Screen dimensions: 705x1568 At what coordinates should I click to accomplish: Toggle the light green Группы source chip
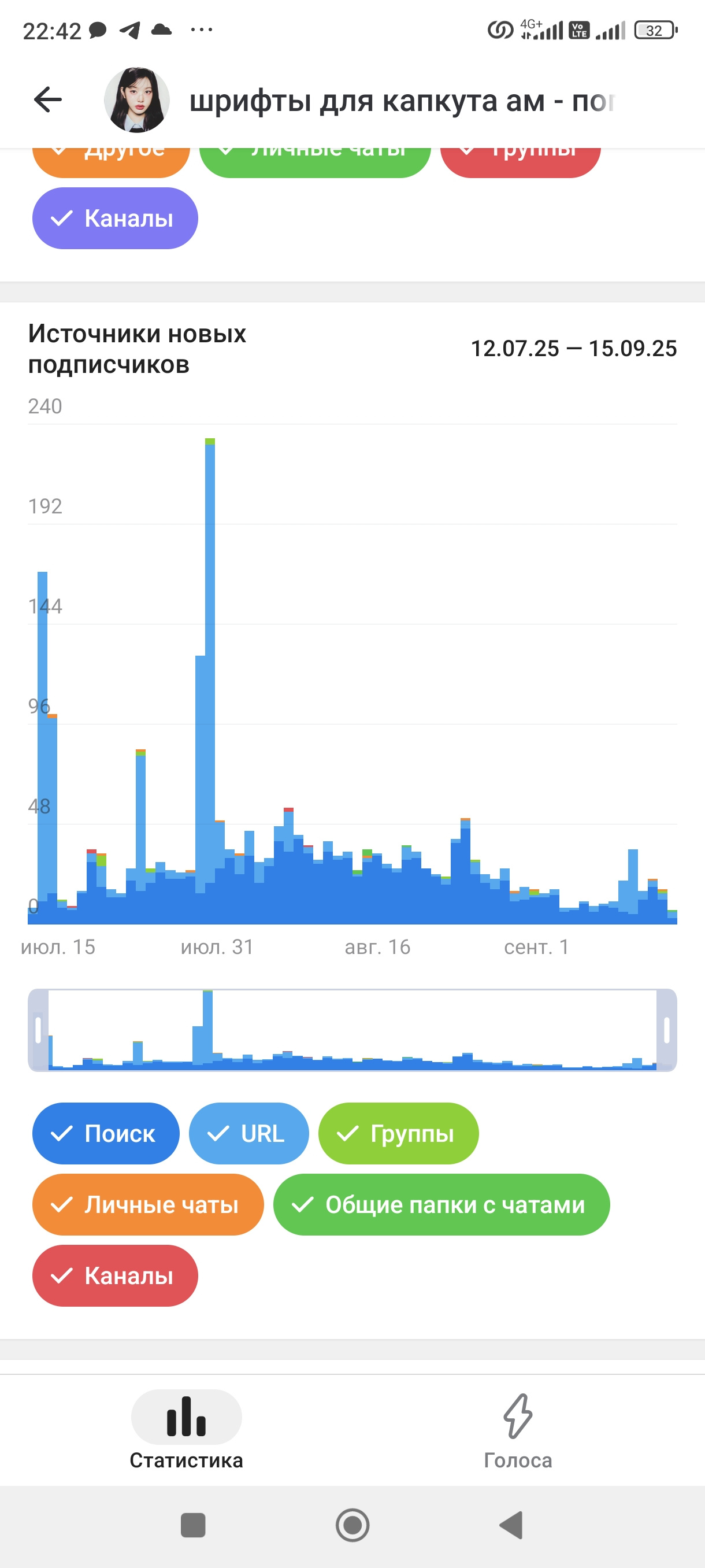pos(398,1133)
